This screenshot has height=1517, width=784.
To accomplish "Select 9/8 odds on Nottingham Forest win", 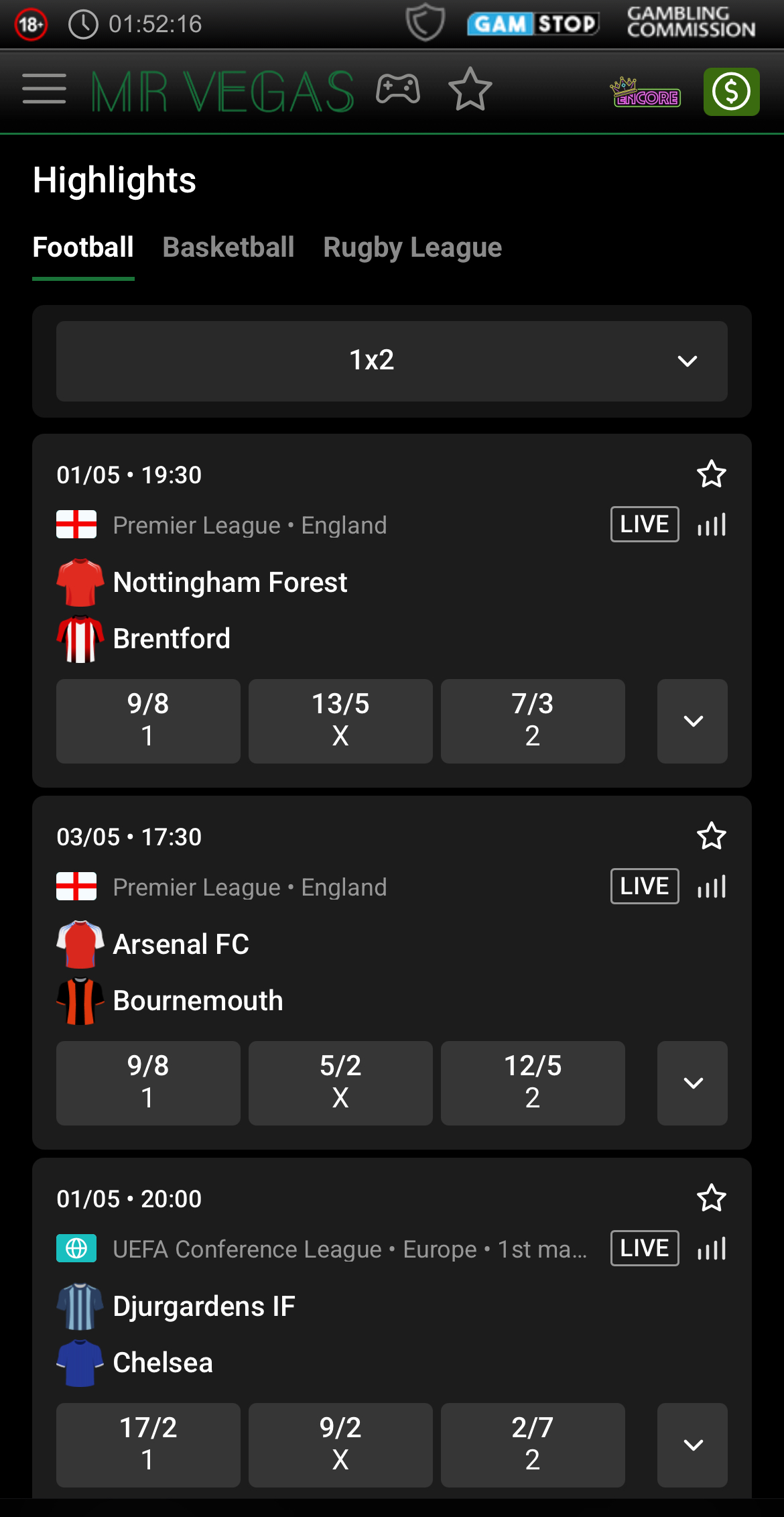I will coord(147,721).
